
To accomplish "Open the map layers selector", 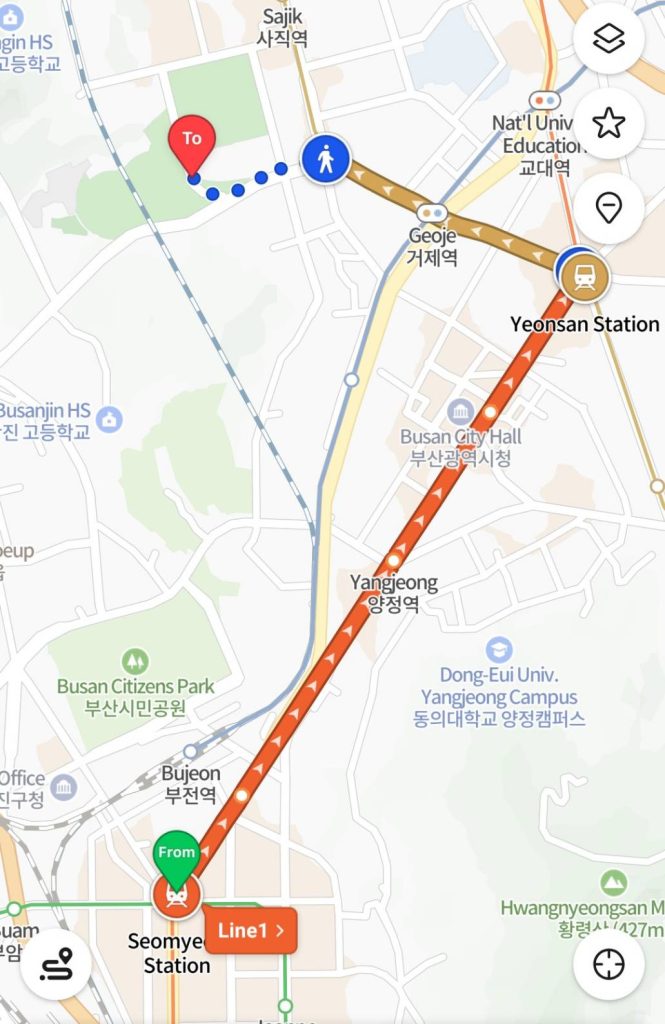I will (x=608, y=39).
